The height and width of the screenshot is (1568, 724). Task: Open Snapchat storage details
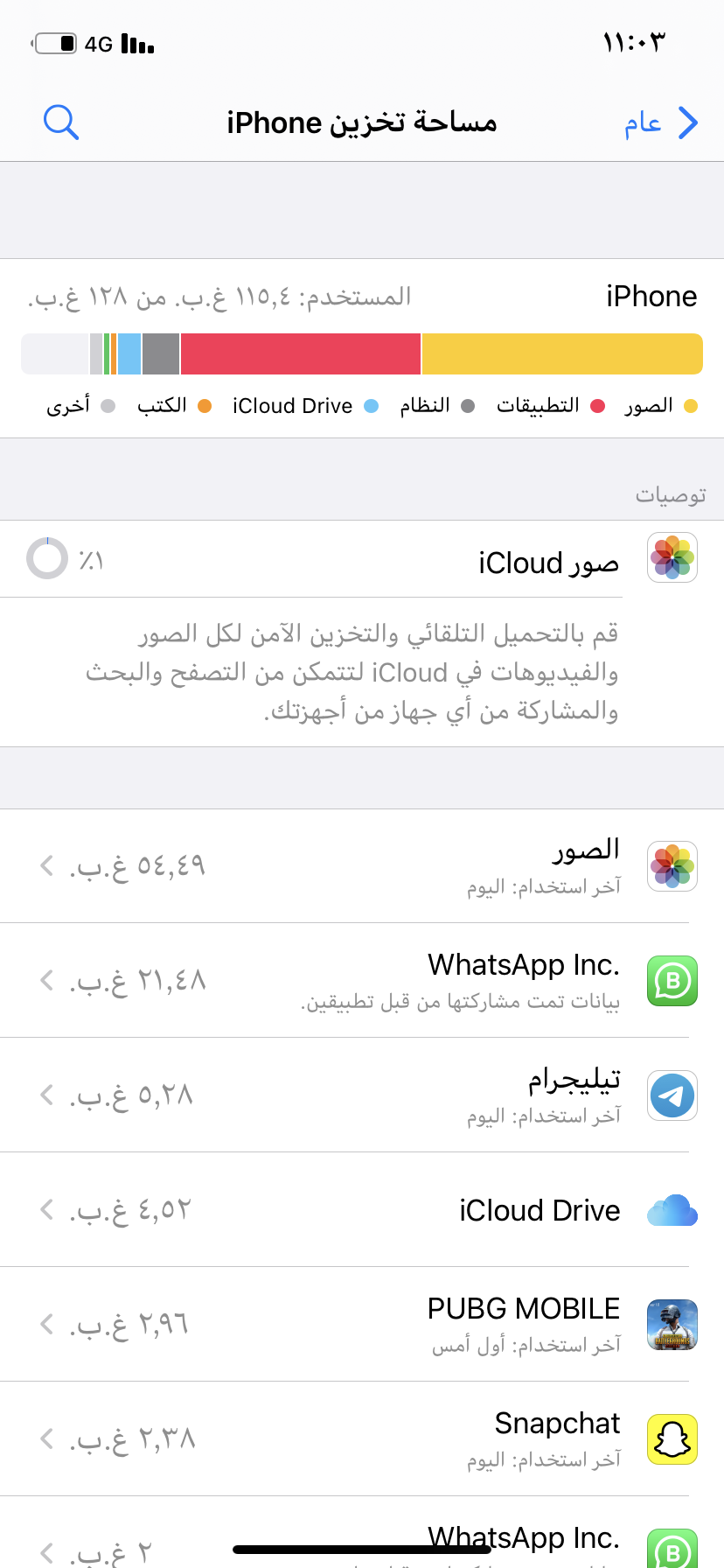click(x=362, y=1439)
